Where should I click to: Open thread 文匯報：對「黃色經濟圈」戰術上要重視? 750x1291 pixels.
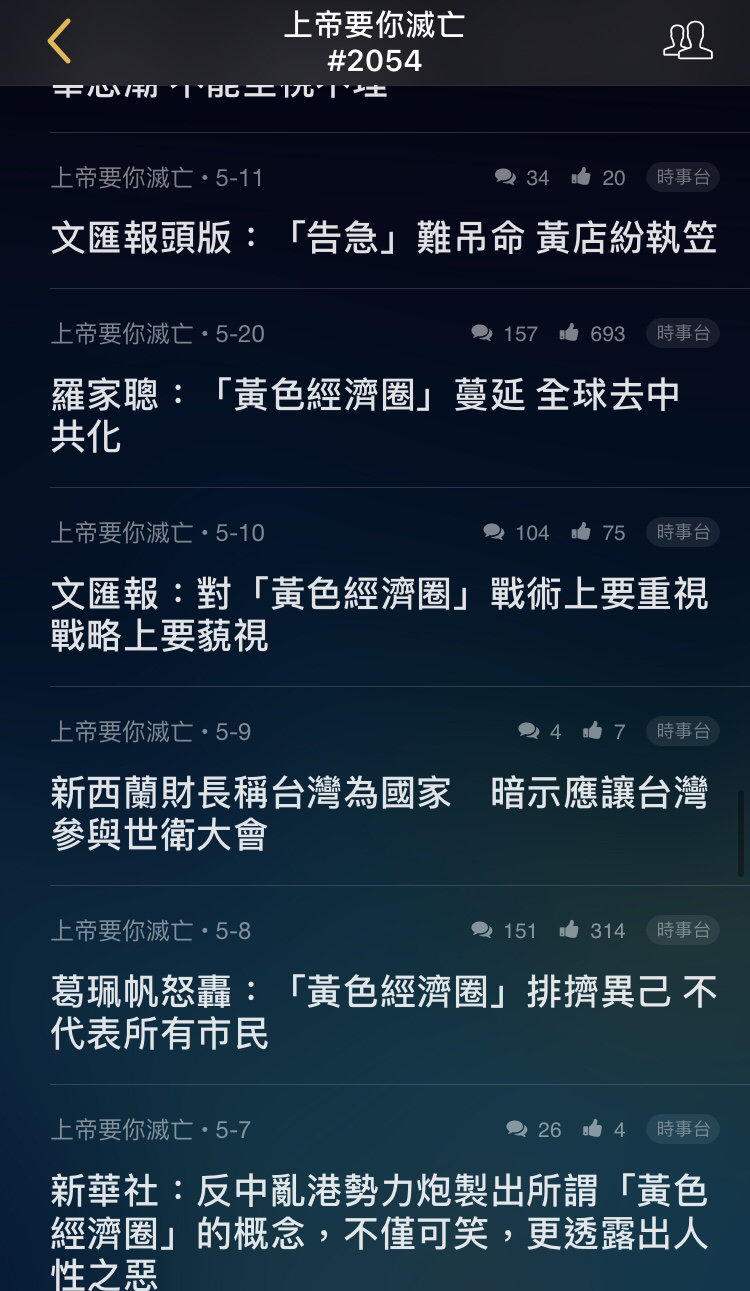click(380, 615)
